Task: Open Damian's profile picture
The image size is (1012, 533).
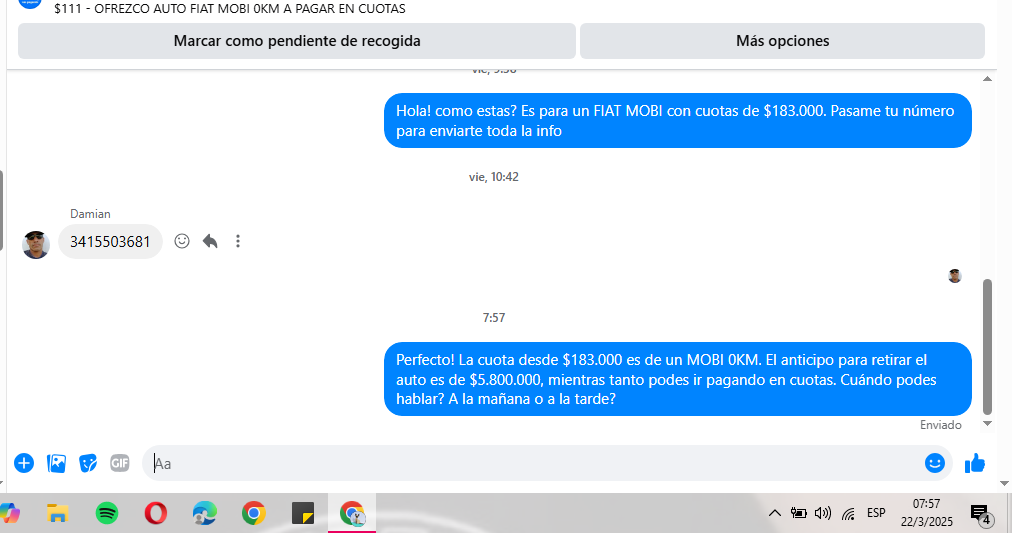Action: tap(36, 244)
